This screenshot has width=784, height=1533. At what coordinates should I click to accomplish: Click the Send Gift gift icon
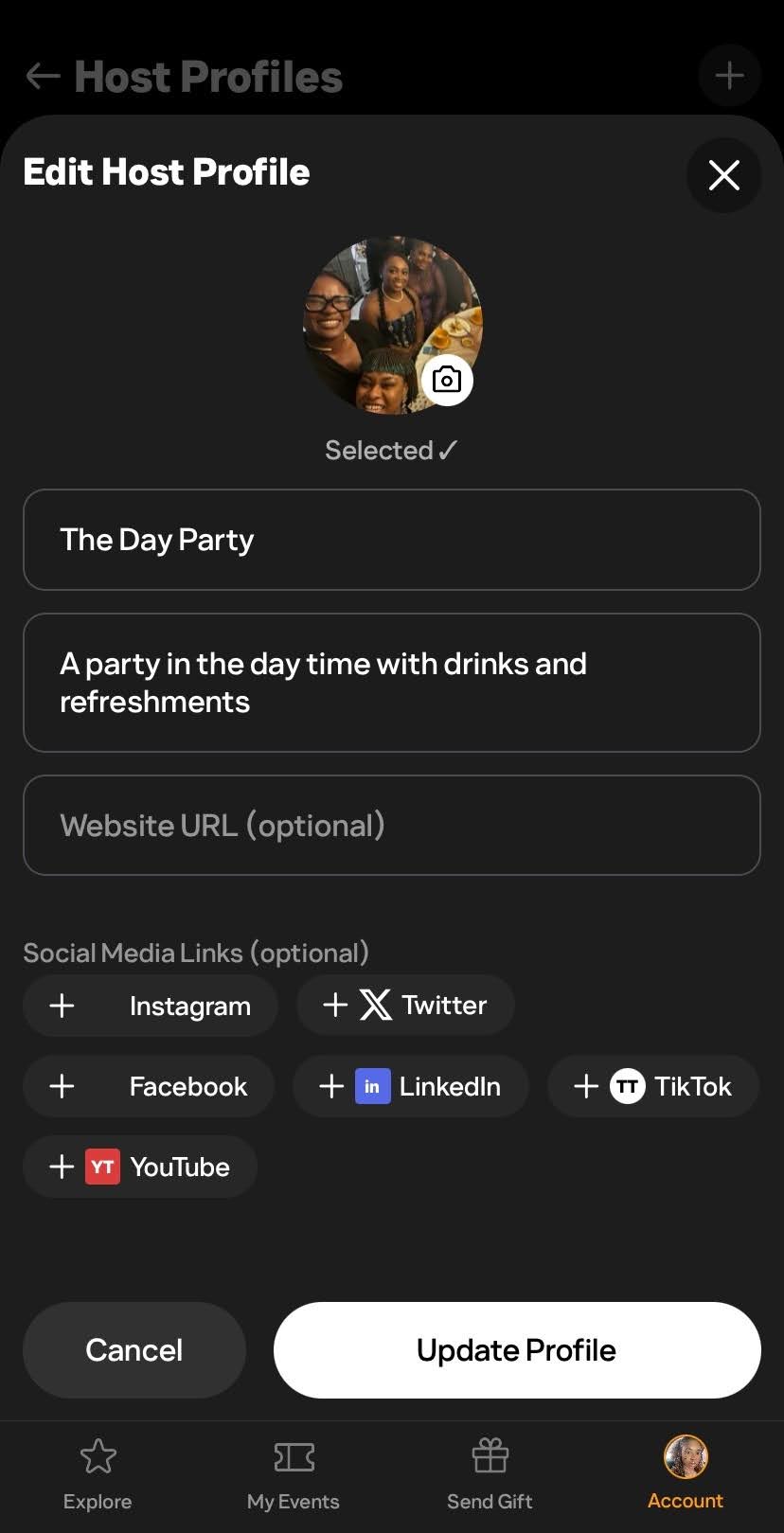(489, 1456)
